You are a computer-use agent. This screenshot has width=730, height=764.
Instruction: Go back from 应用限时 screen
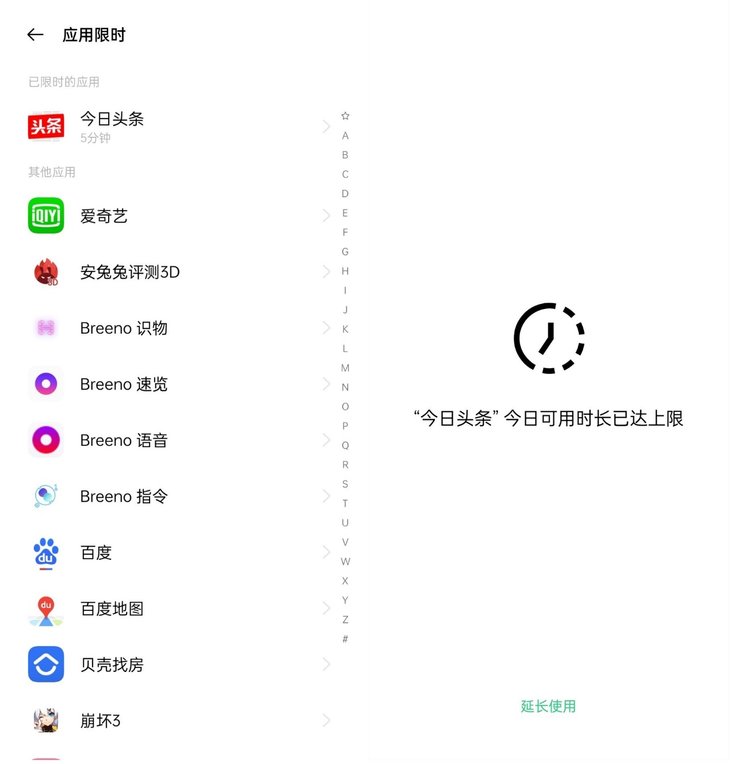point(35,35)
